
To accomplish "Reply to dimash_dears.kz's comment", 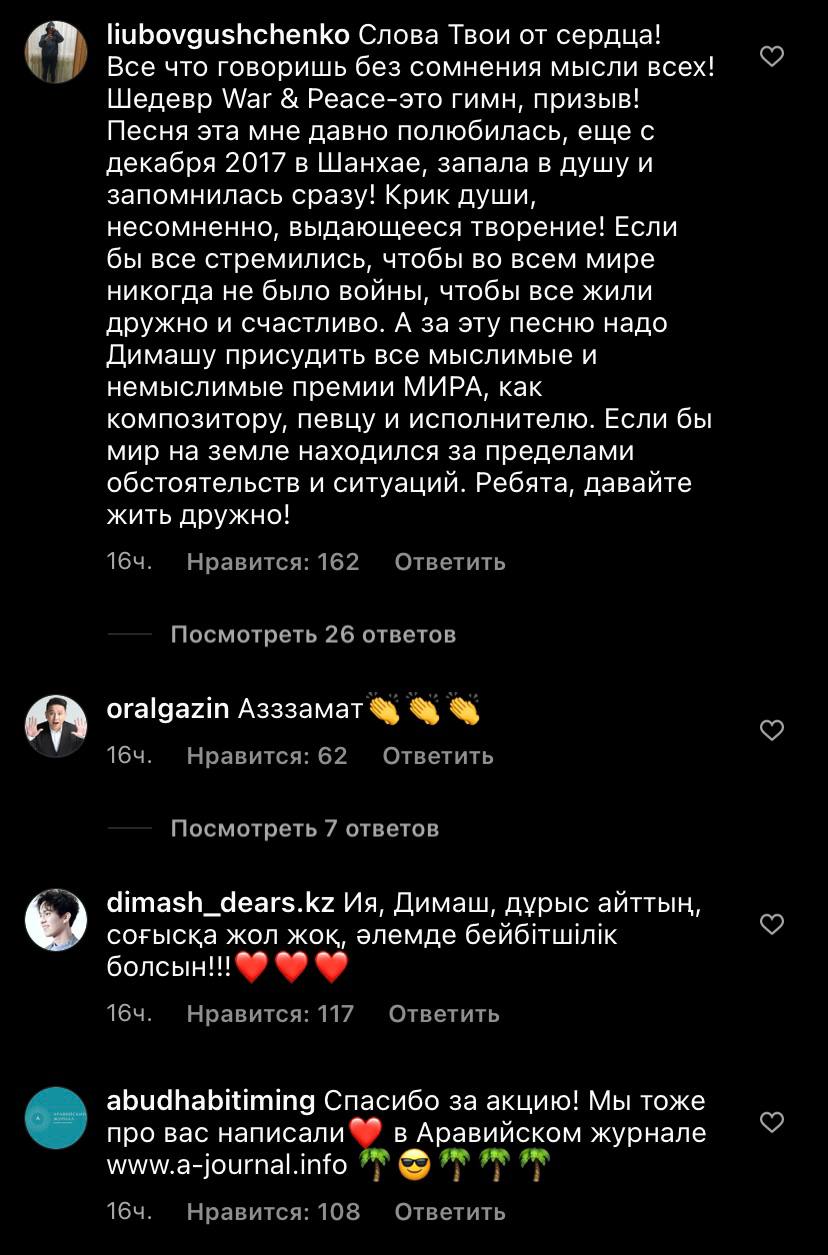I will point(444,1014).
